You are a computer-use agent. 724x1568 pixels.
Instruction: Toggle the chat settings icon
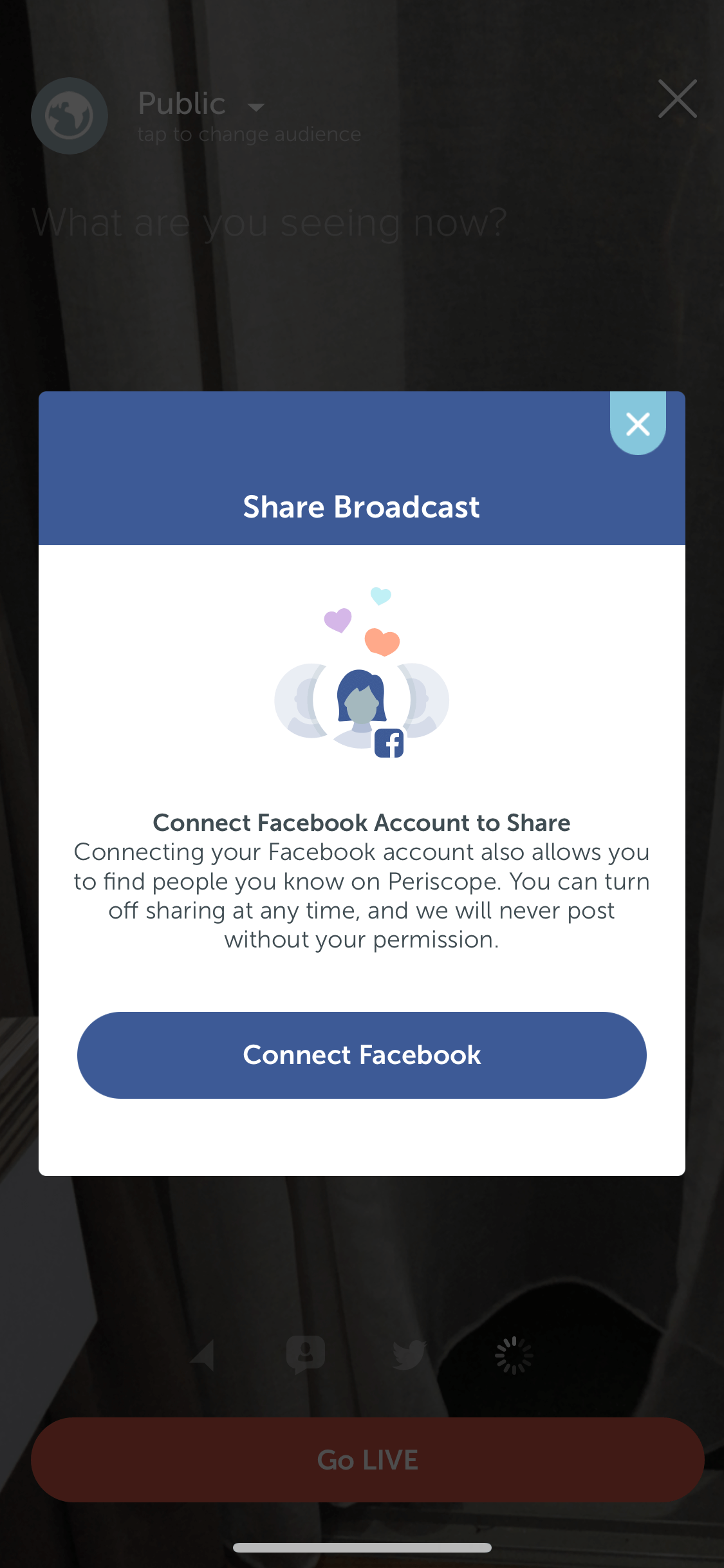[x=306, y=1355]
